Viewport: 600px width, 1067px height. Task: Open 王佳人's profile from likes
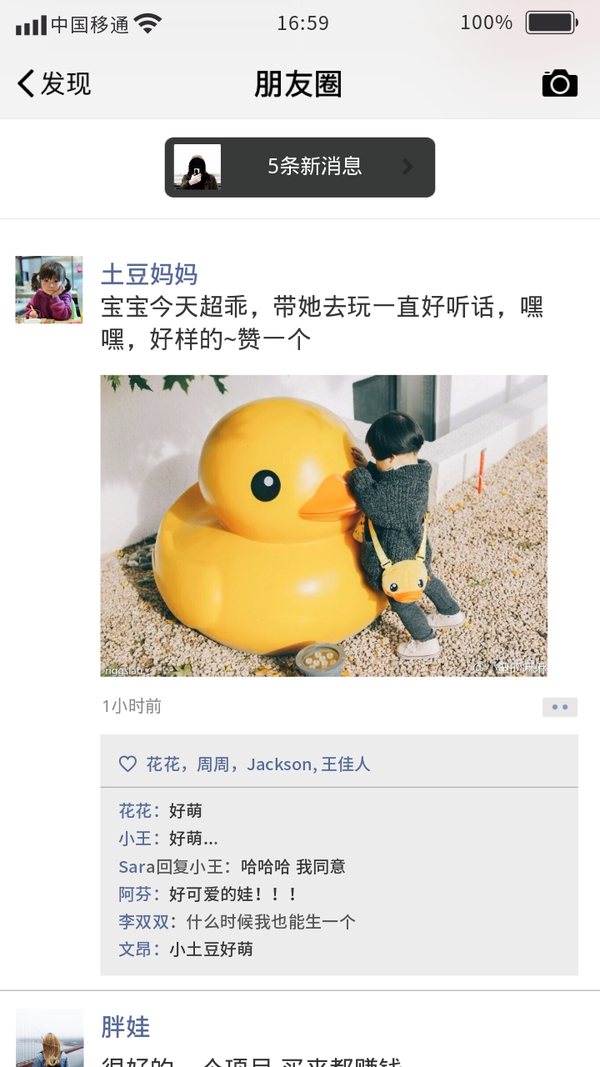(x=345, y=764)
